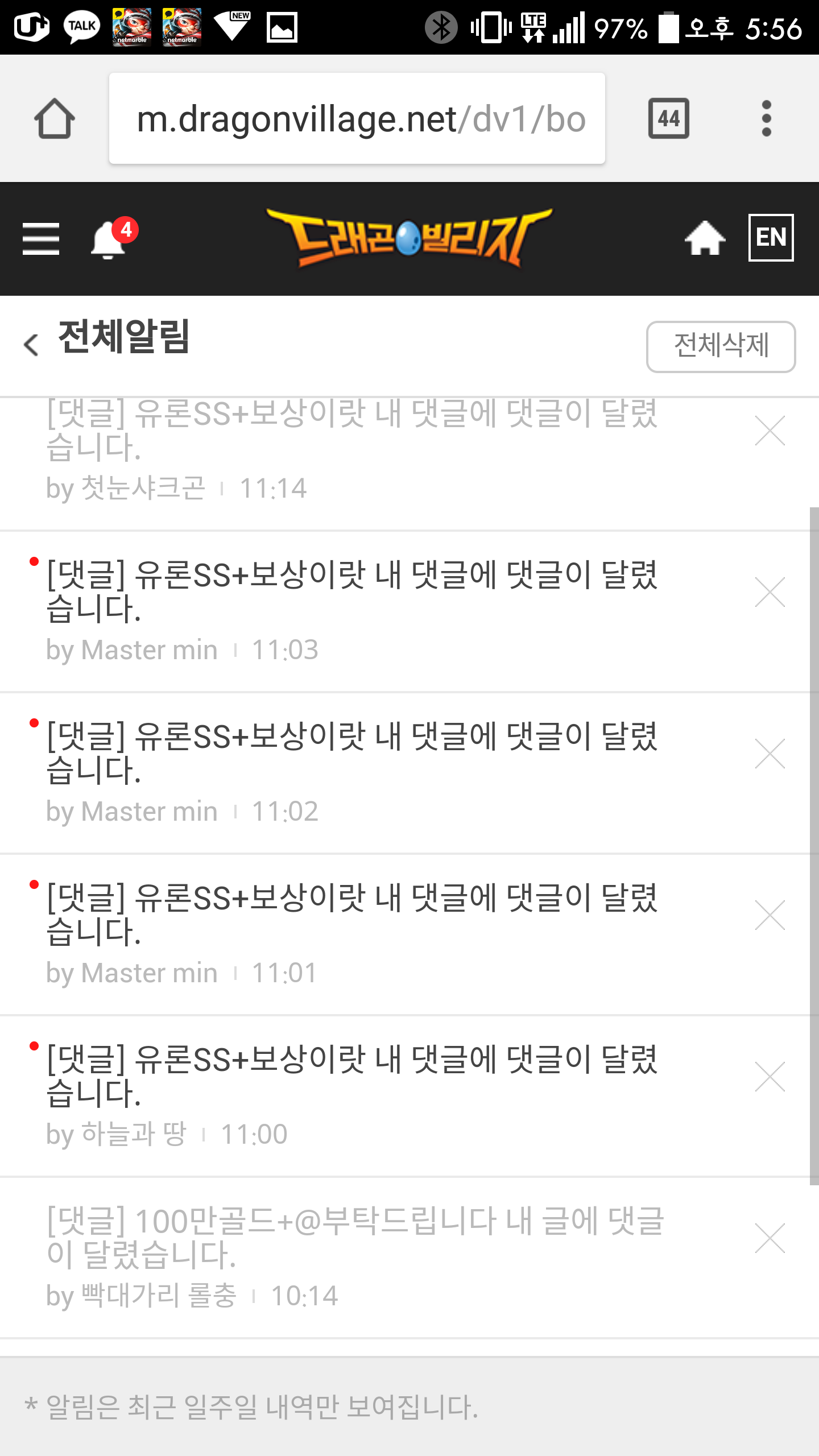This screenshot has width=819, height=1456.
Task: Go back from 전체알림 page
Action: (x=32, y=344)
